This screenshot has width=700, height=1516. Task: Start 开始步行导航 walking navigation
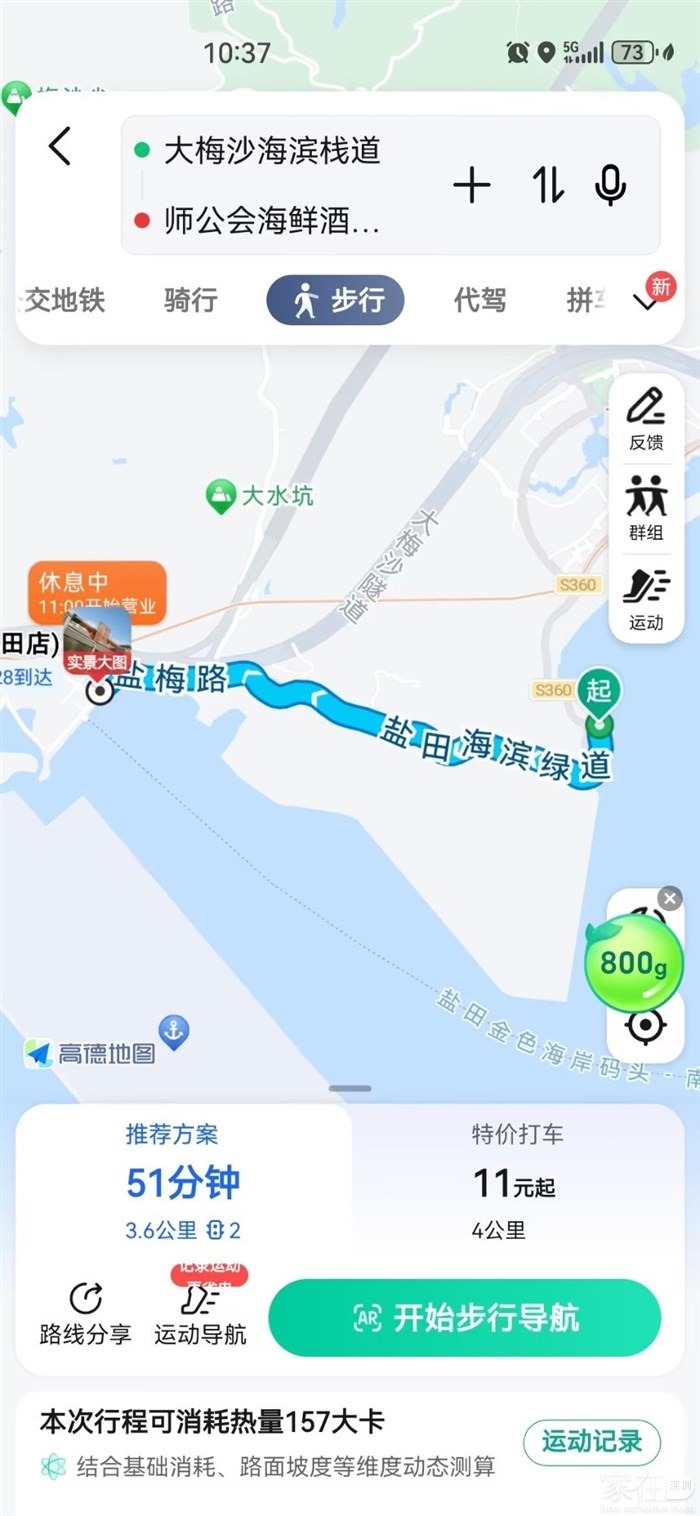[x=465, y=1317]
